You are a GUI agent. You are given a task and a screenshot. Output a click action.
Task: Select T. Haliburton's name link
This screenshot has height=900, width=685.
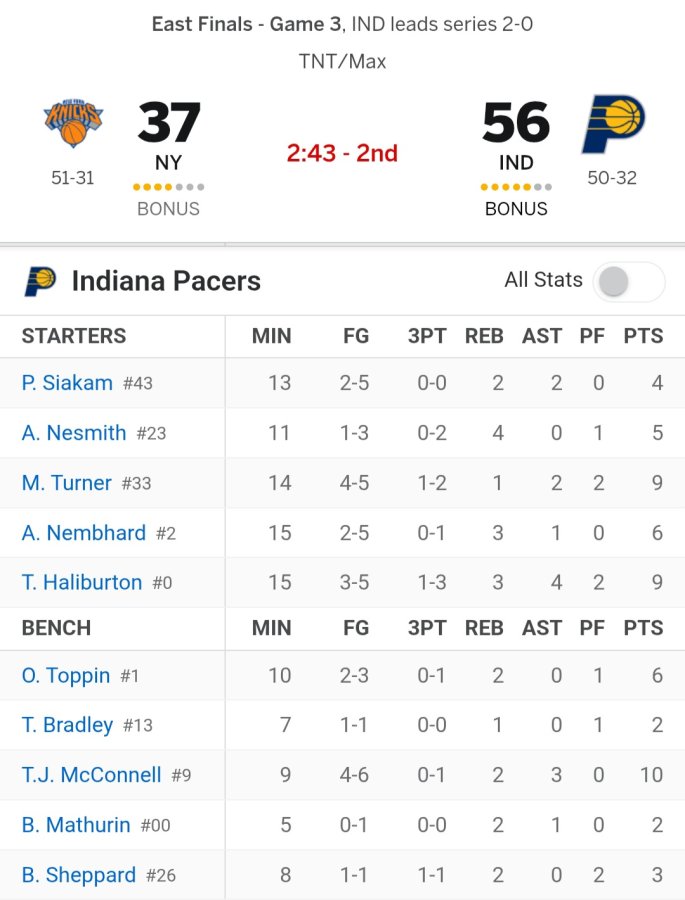[82, 582]
